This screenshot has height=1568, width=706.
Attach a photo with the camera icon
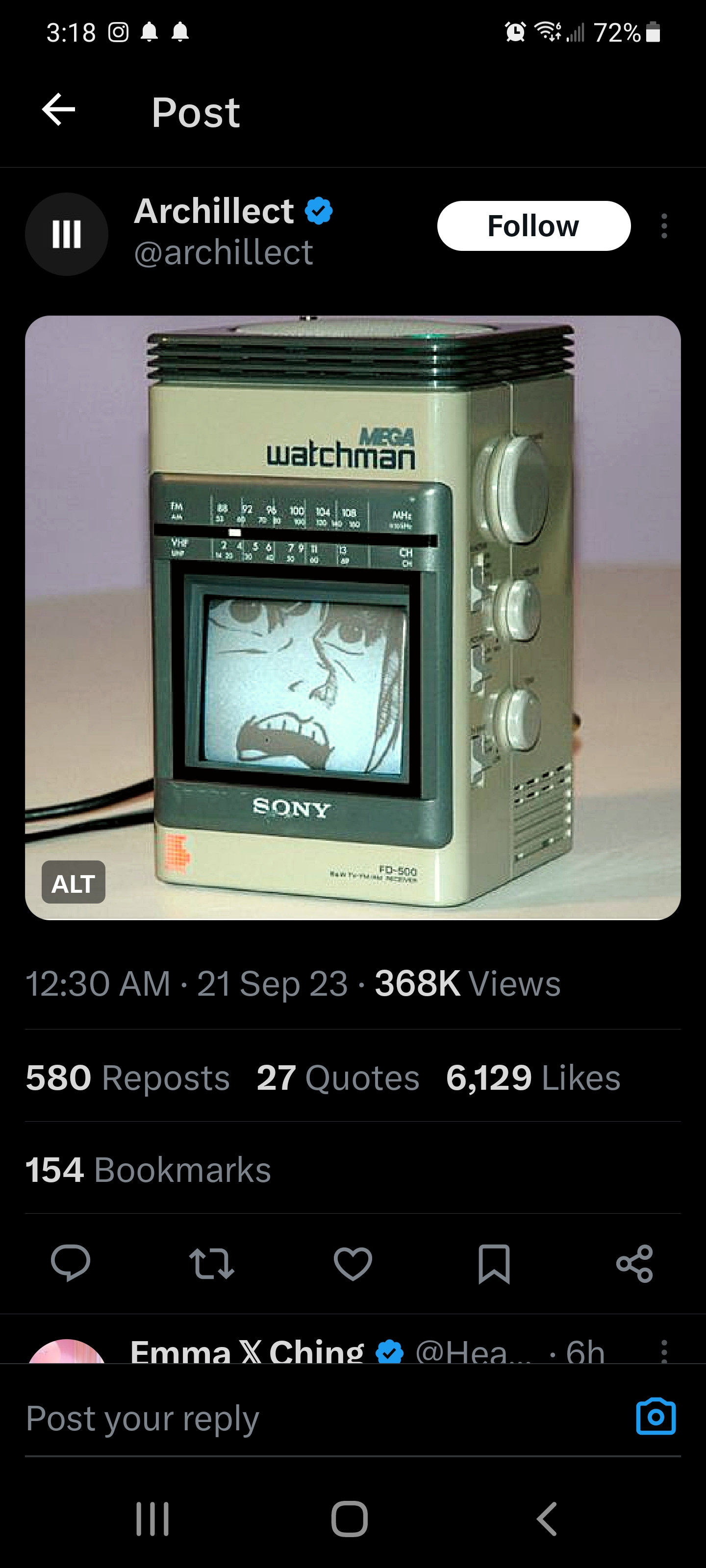656,1417
